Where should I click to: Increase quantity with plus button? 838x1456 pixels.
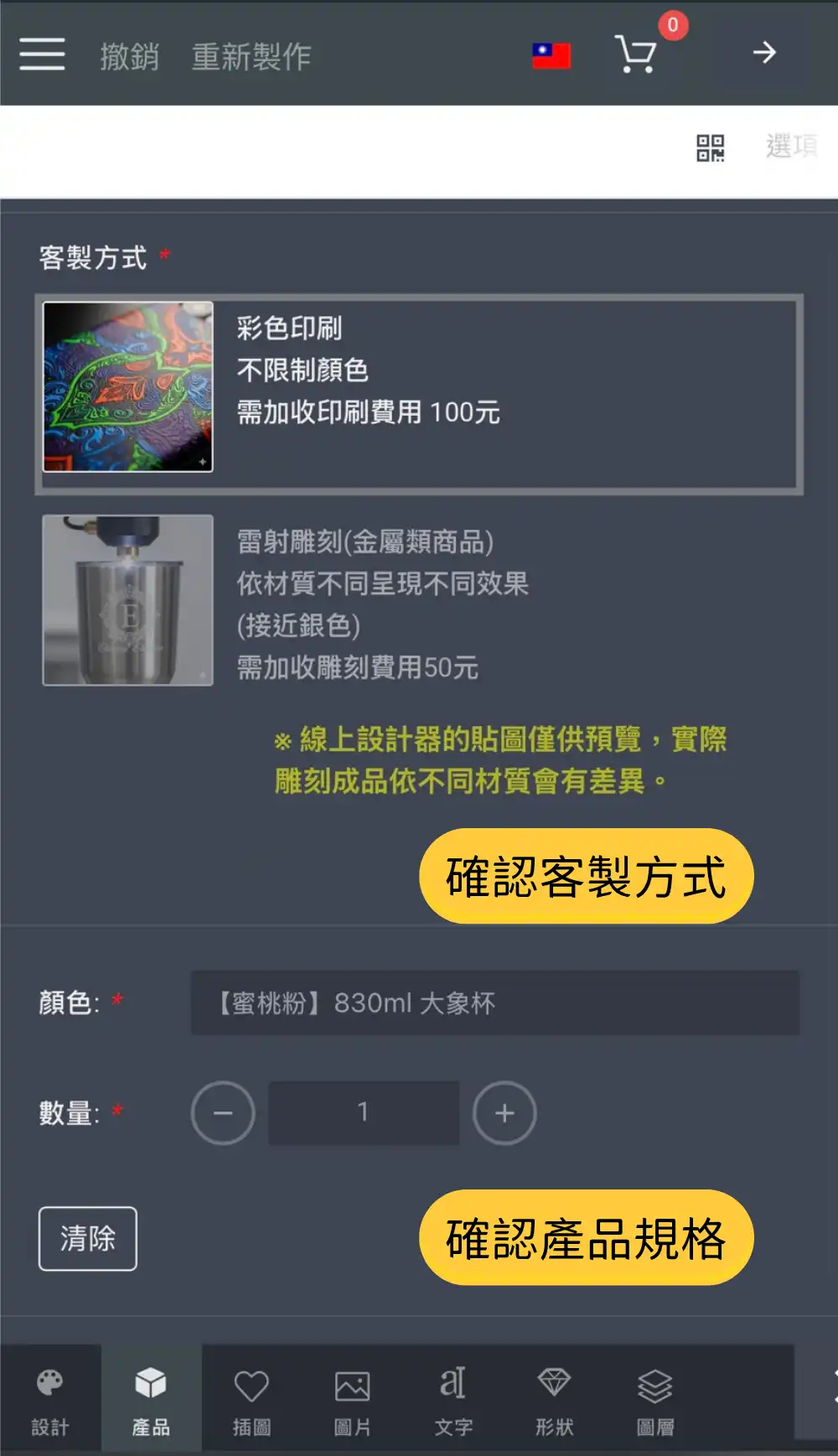(x=504, y=1113)
